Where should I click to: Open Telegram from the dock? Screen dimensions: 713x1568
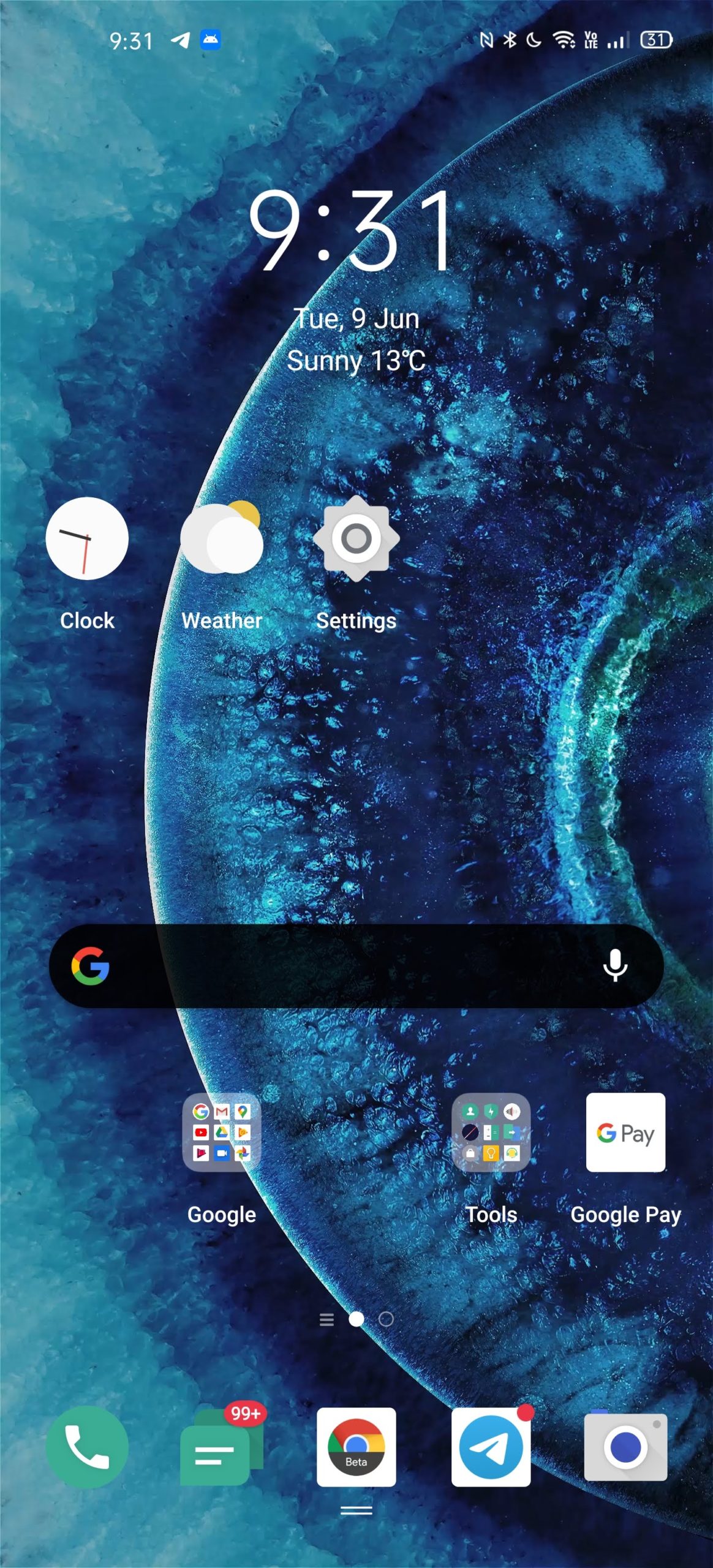coord(491,1447)
